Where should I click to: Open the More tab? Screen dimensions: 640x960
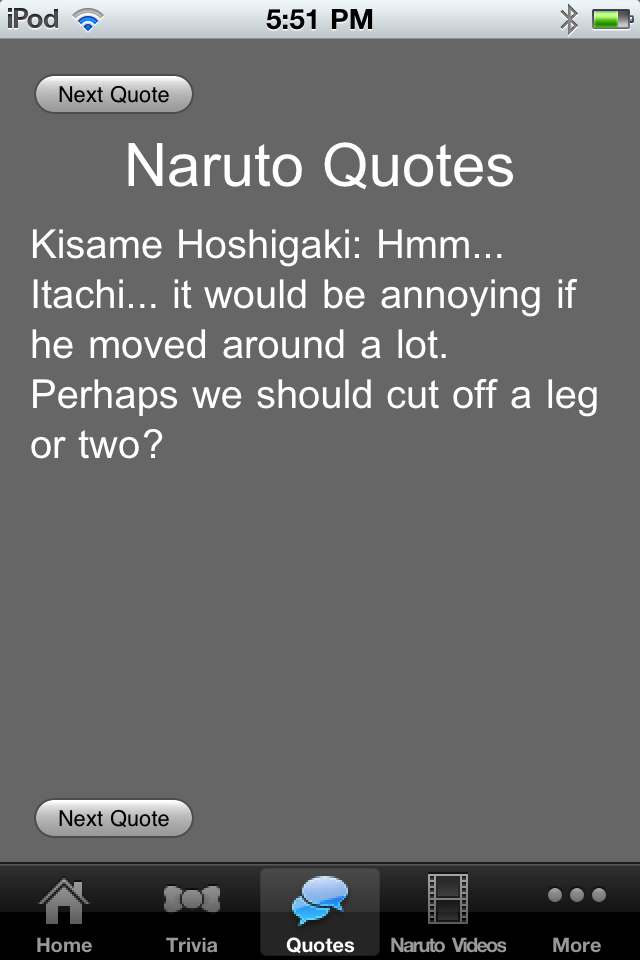(x=576, y=912)
